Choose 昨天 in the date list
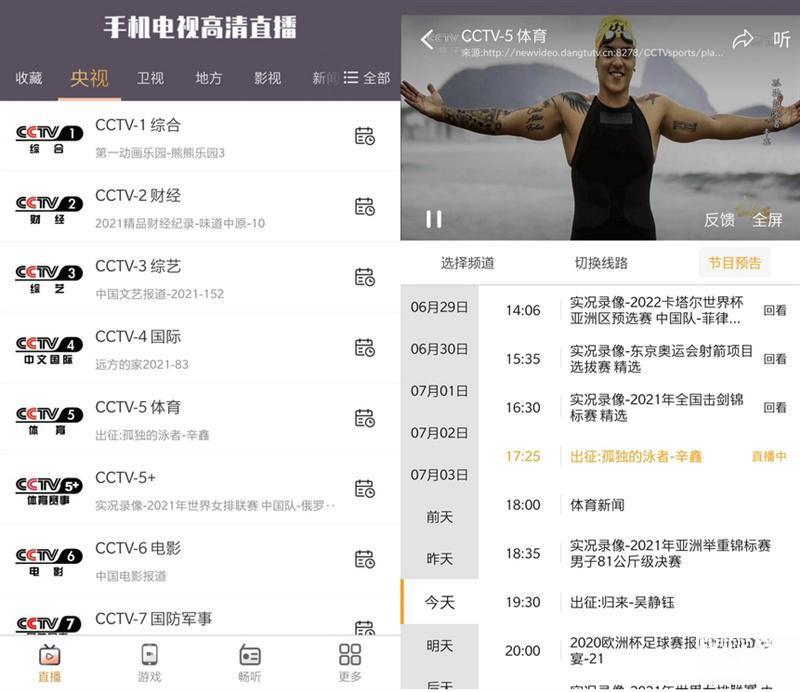Image resolution: width=800 pixels, height=692 pixels. click(x=439, y=559)
